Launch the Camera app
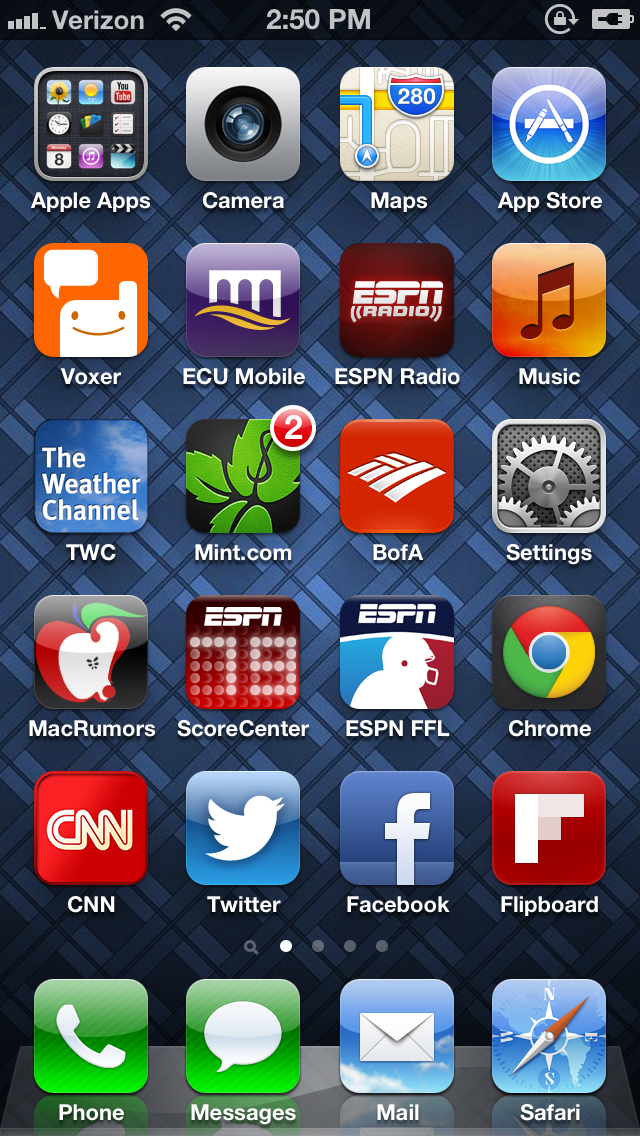 coord(243,124)
